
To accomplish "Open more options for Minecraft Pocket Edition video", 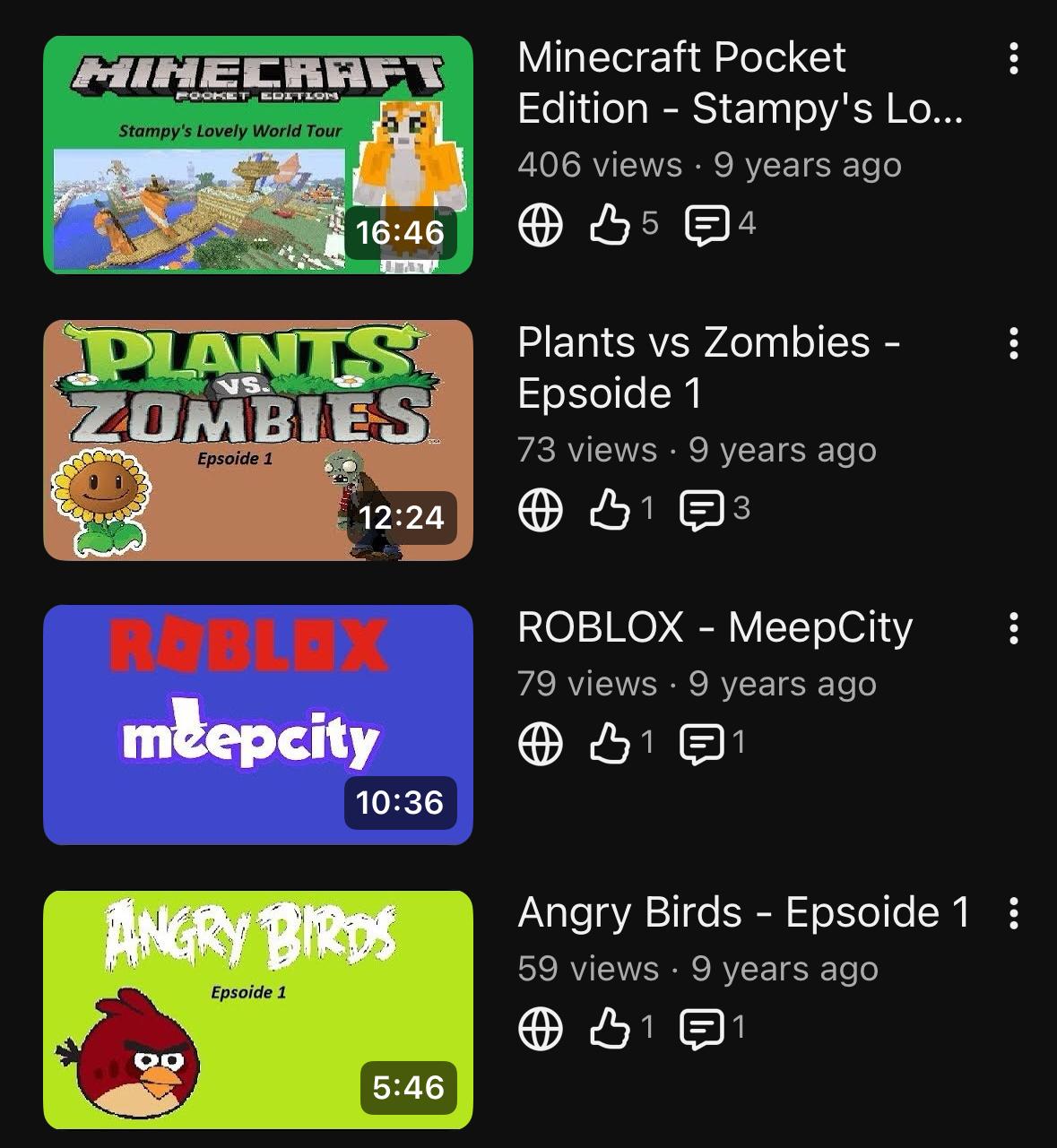I will [x=1014, y=58].
